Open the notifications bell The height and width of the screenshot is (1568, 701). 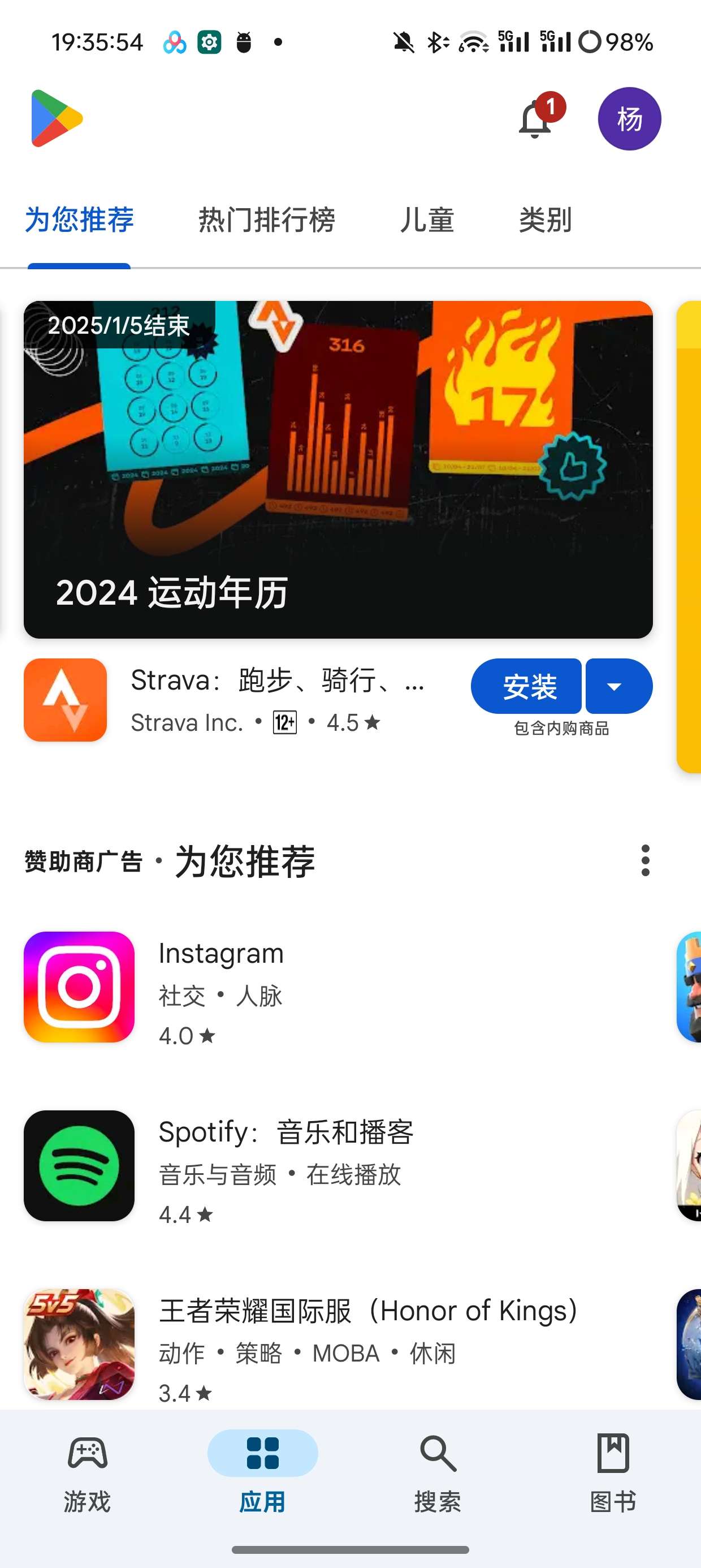pos(535,119)
